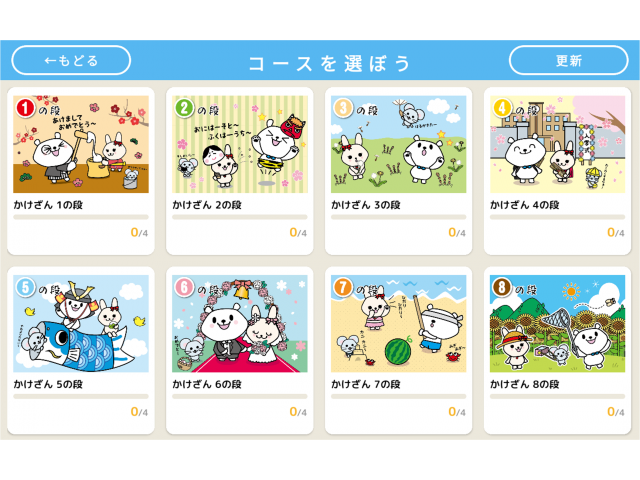Select the かけざん 2の段 course card
Viewport: 640px width, 480px height.
tap(240, 170)
